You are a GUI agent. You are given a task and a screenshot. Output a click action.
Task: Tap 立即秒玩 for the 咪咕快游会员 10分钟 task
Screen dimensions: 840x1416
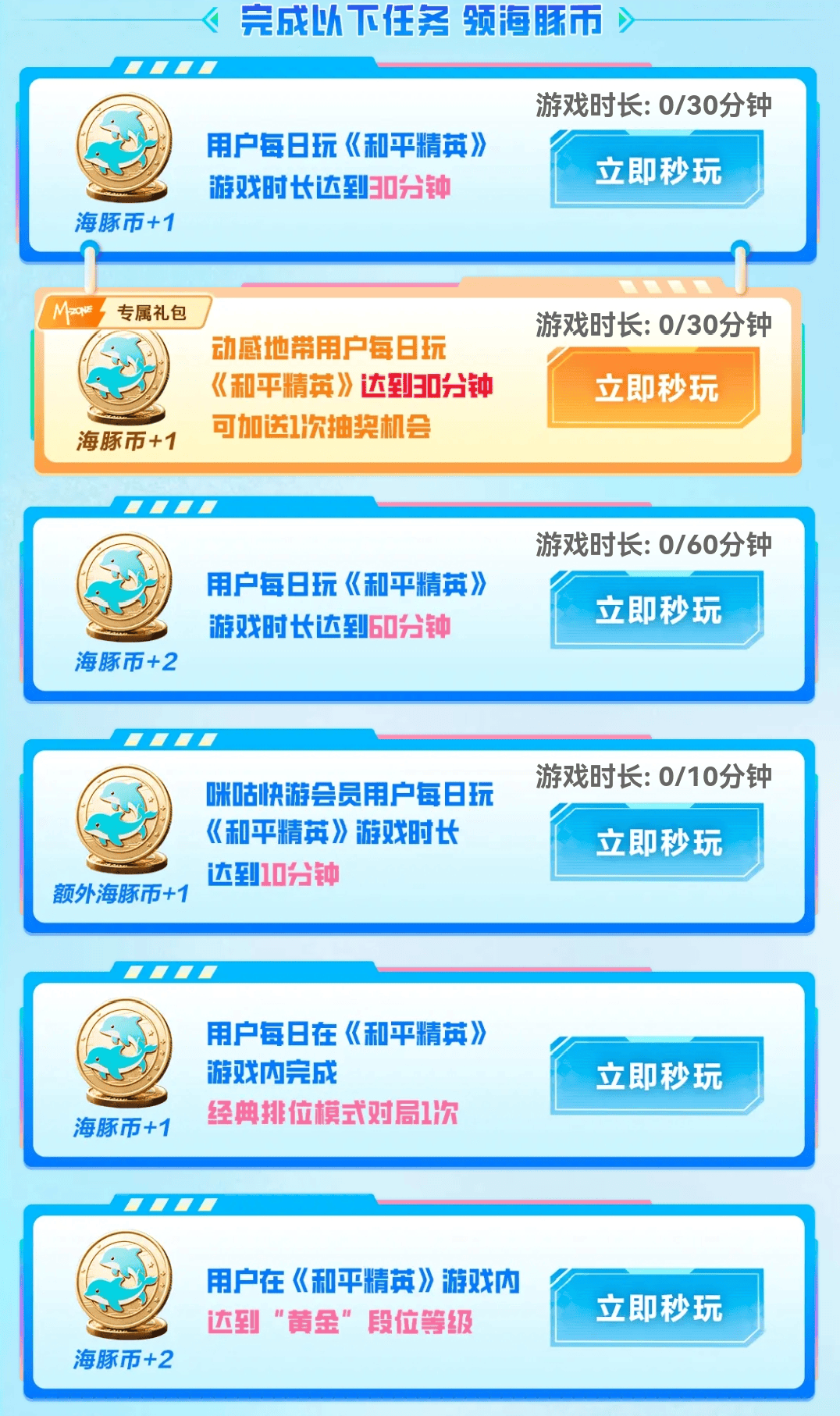click(657, 843)
